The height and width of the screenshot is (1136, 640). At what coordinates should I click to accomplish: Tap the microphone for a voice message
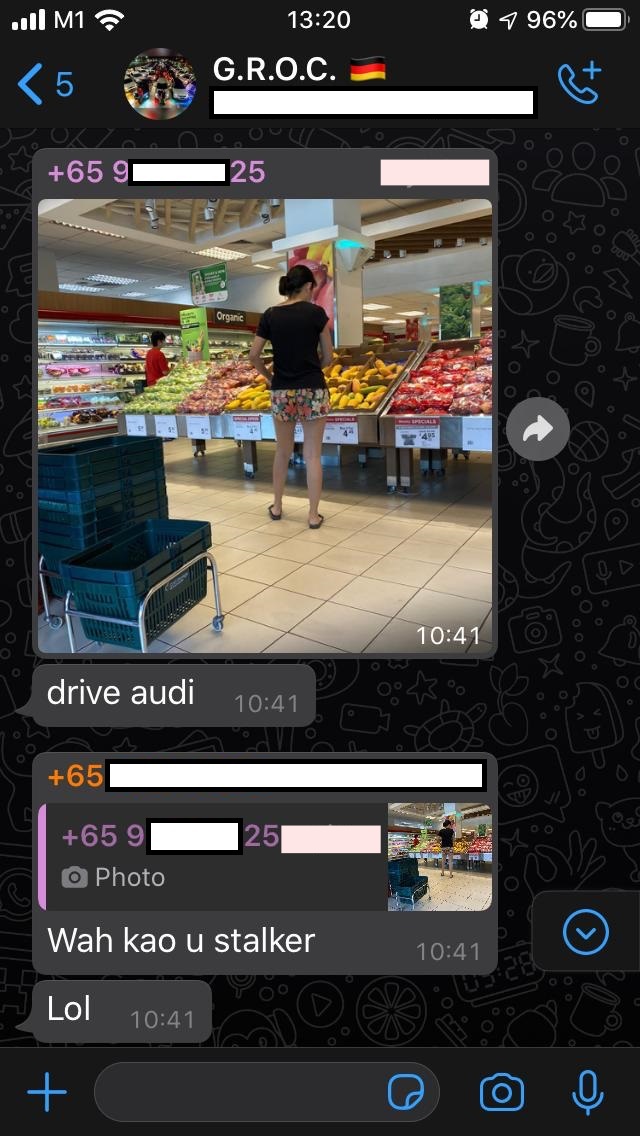tap(587, 1093)
